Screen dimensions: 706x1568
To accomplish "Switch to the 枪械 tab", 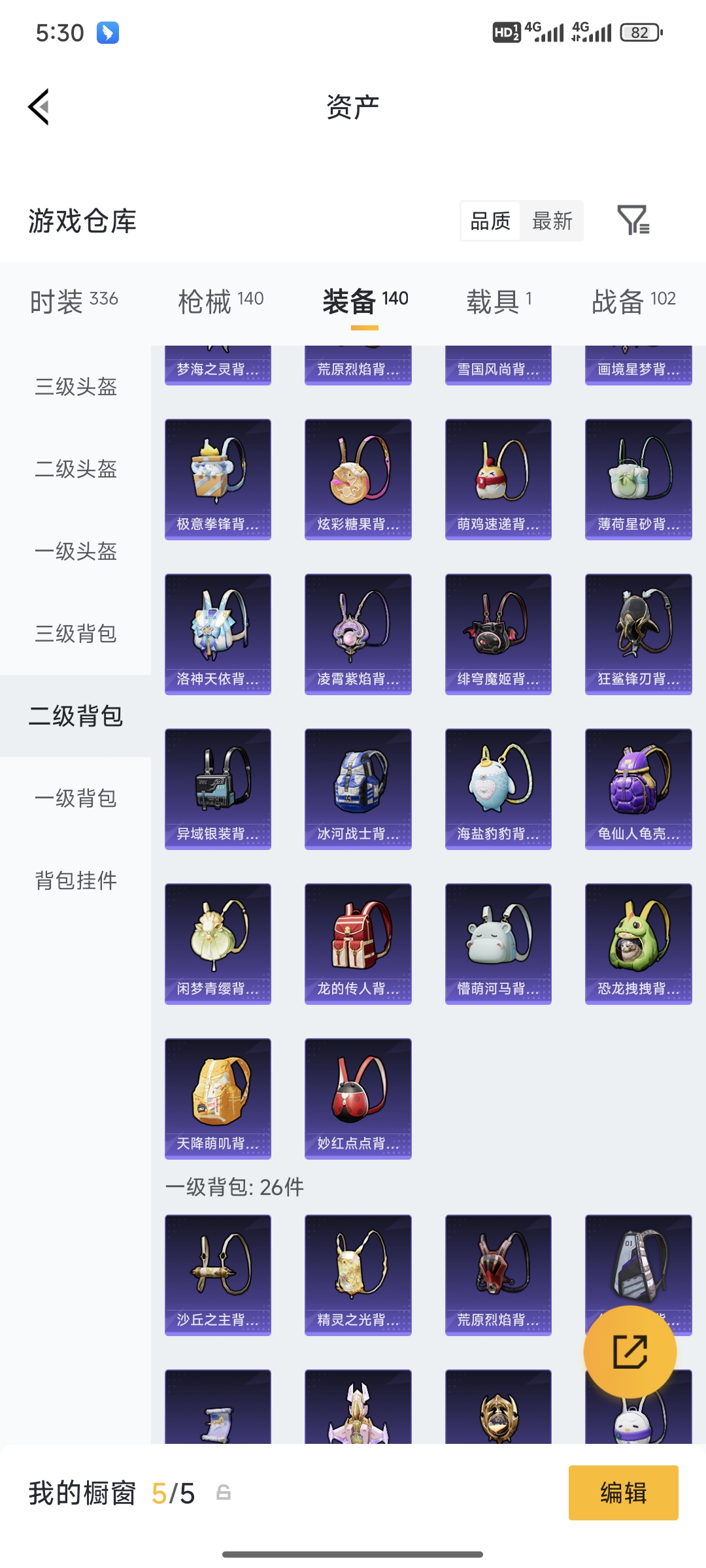I will tap(218, 301).
